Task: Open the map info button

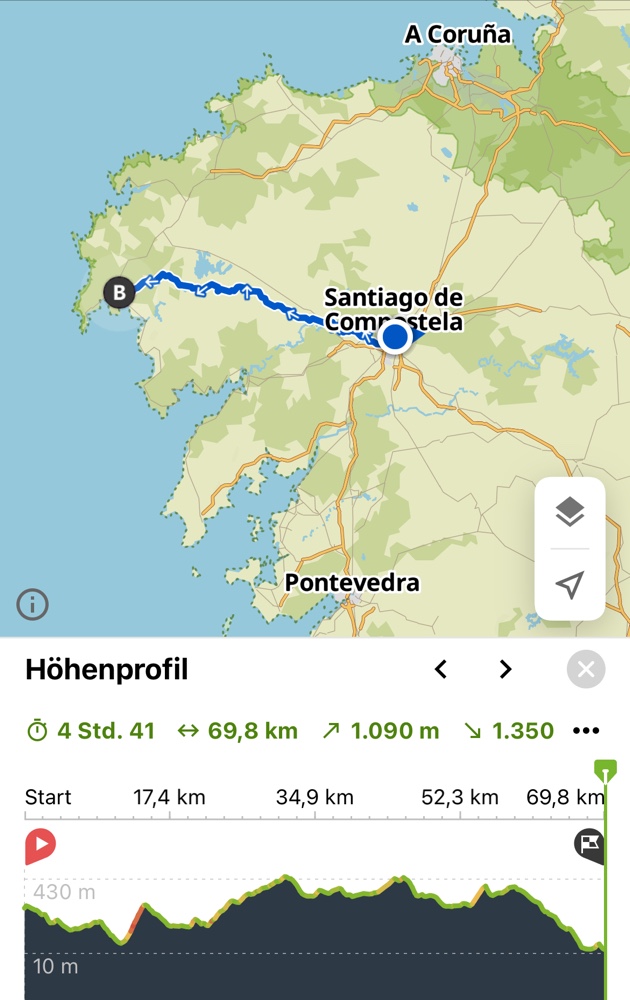Action: click(x=32, y=604)
